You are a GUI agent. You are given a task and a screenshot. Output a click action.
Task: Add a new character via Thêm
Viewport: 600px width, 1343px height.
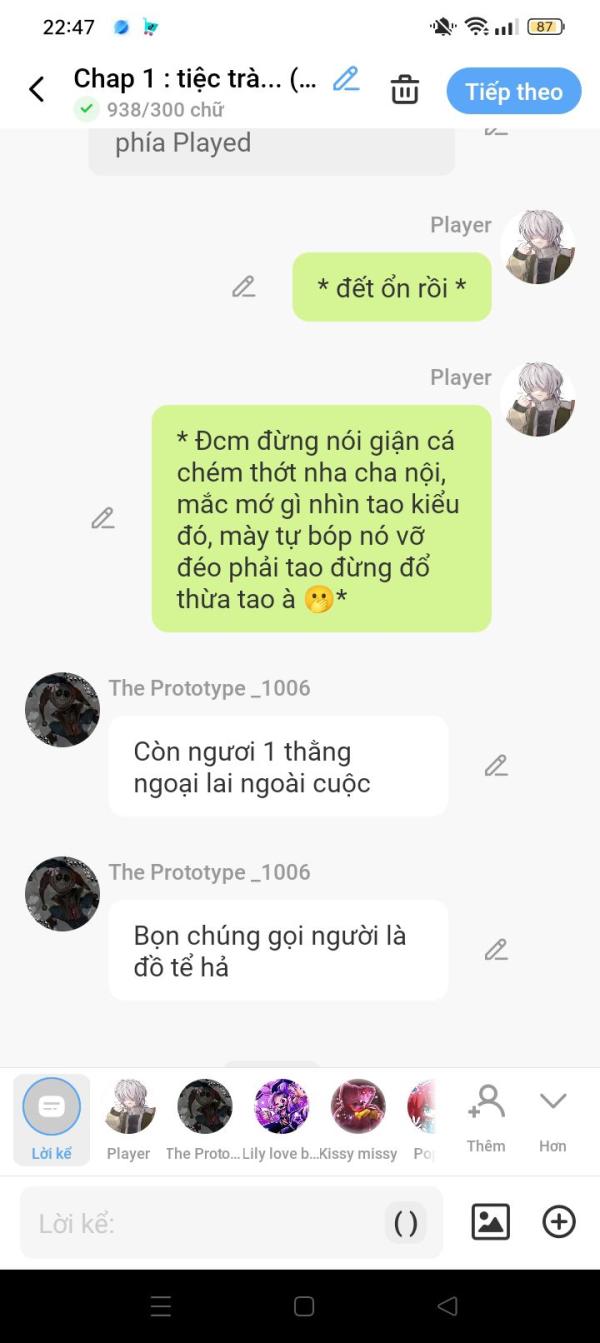click(486, 1117)
